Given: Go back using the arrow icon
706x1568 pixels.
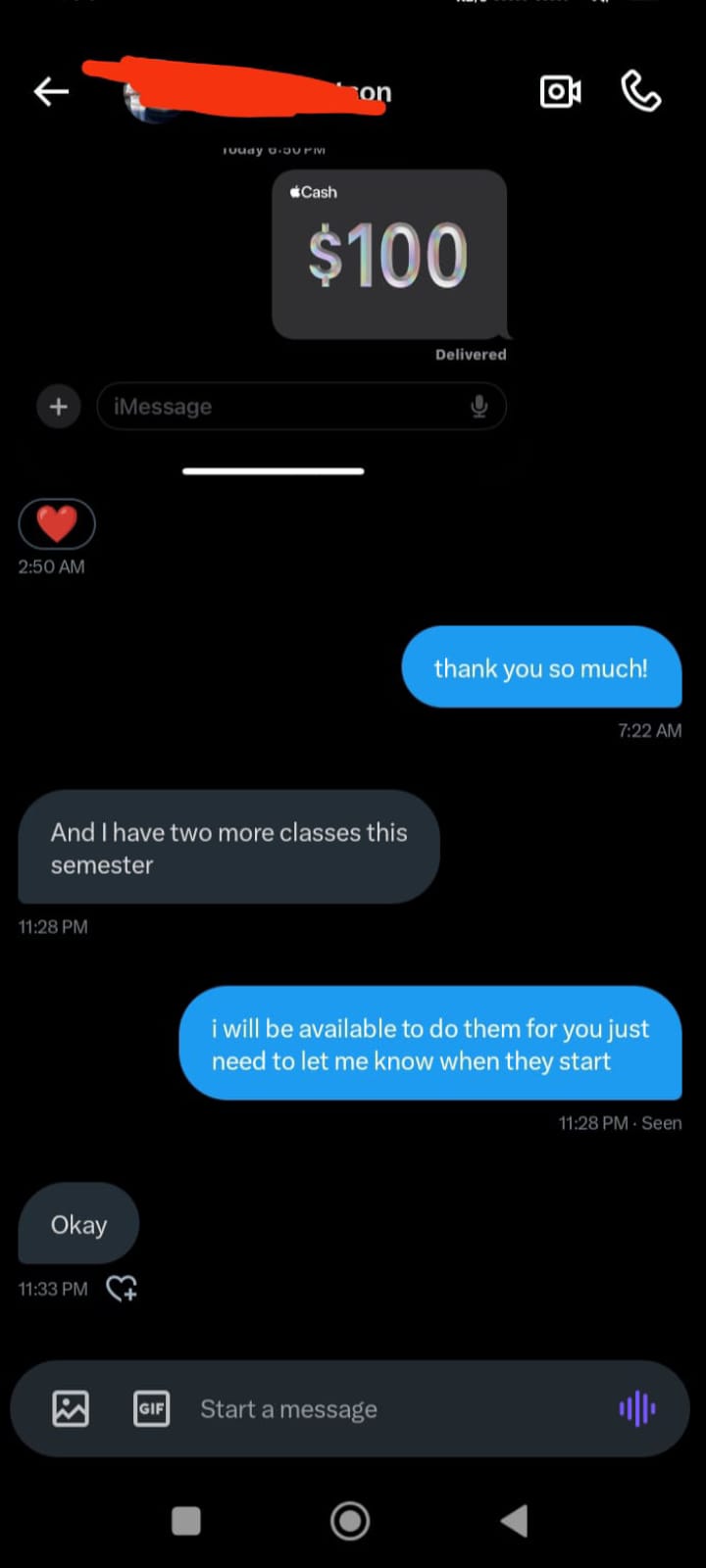Looking at the screenshot, I should pyautogui.click(x=51, y=91).
